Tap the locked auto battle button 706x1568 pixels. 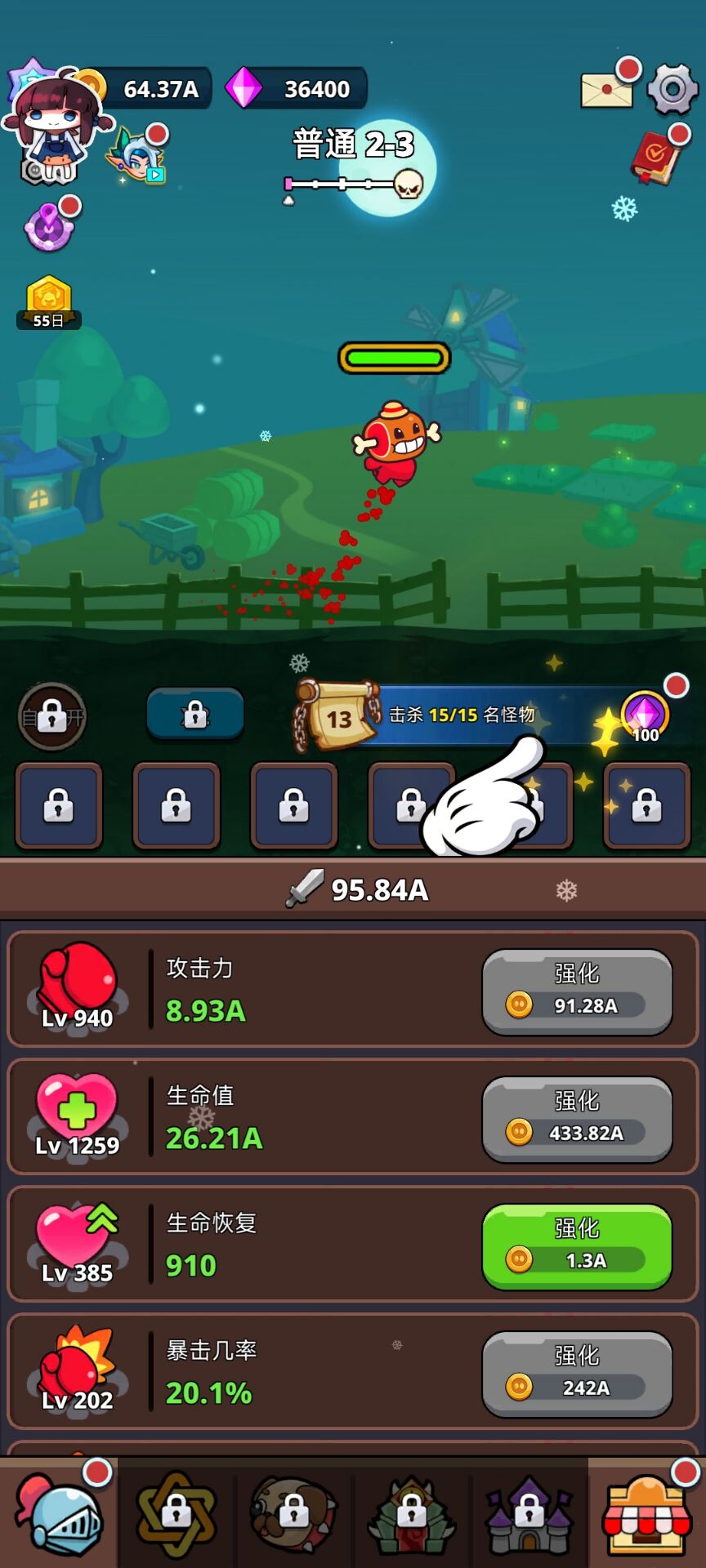pyautogui.click(x=52, y=716)
